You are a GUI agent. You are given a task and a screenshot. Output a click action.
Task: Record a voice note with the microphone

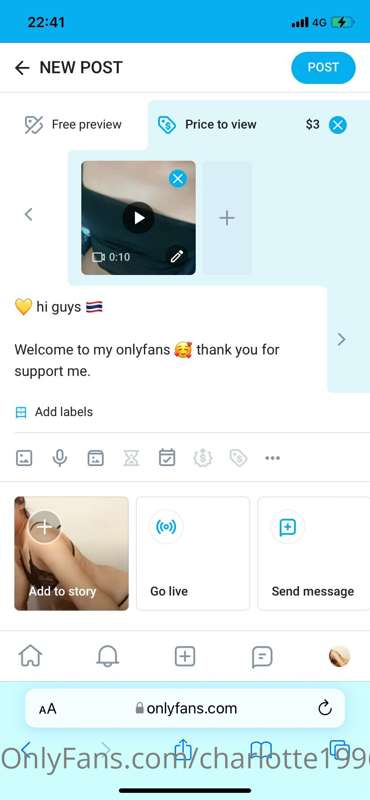coord(60,458)
